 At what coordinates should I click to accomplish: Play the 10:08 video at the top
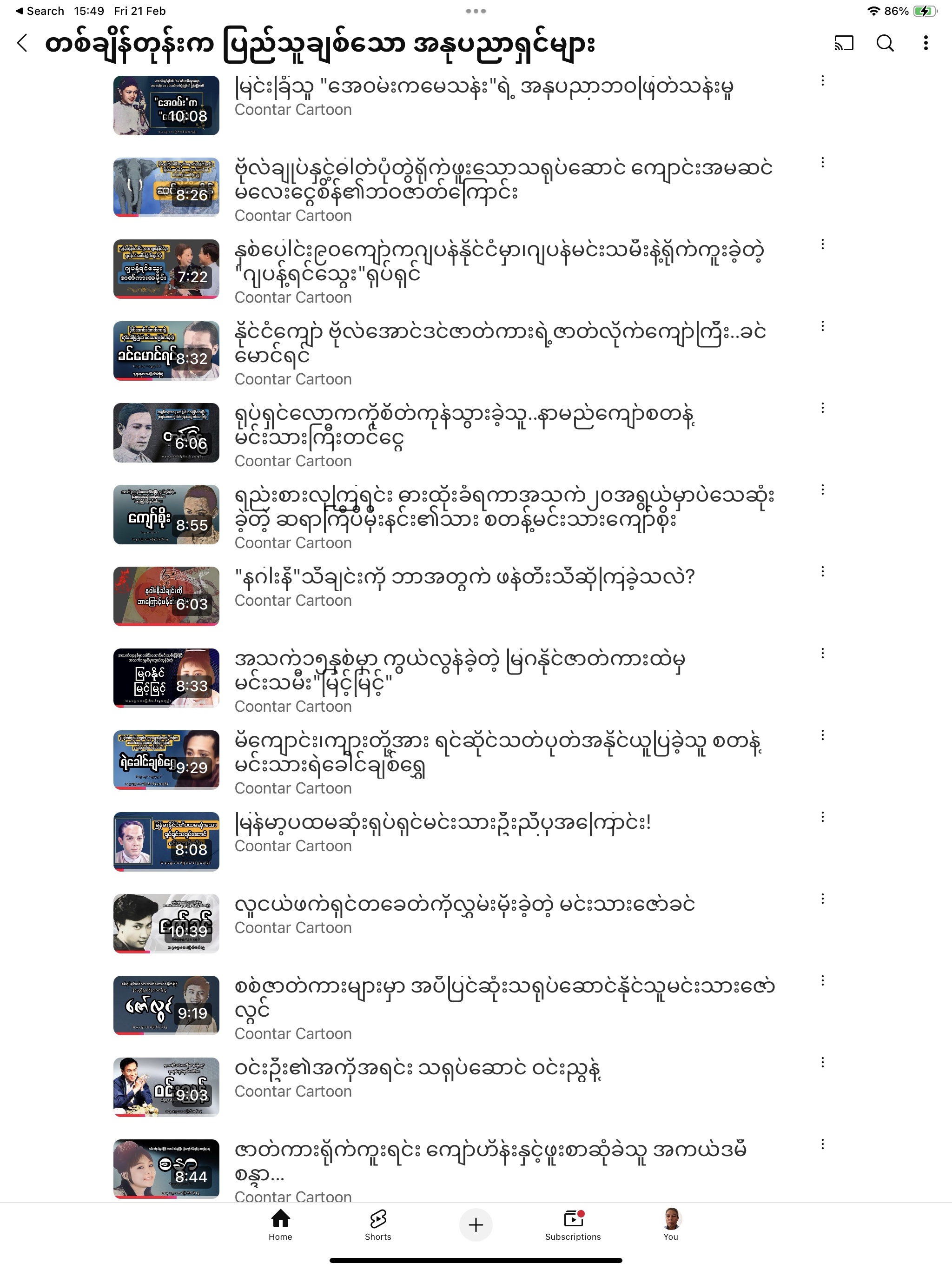tap(166, 106)
